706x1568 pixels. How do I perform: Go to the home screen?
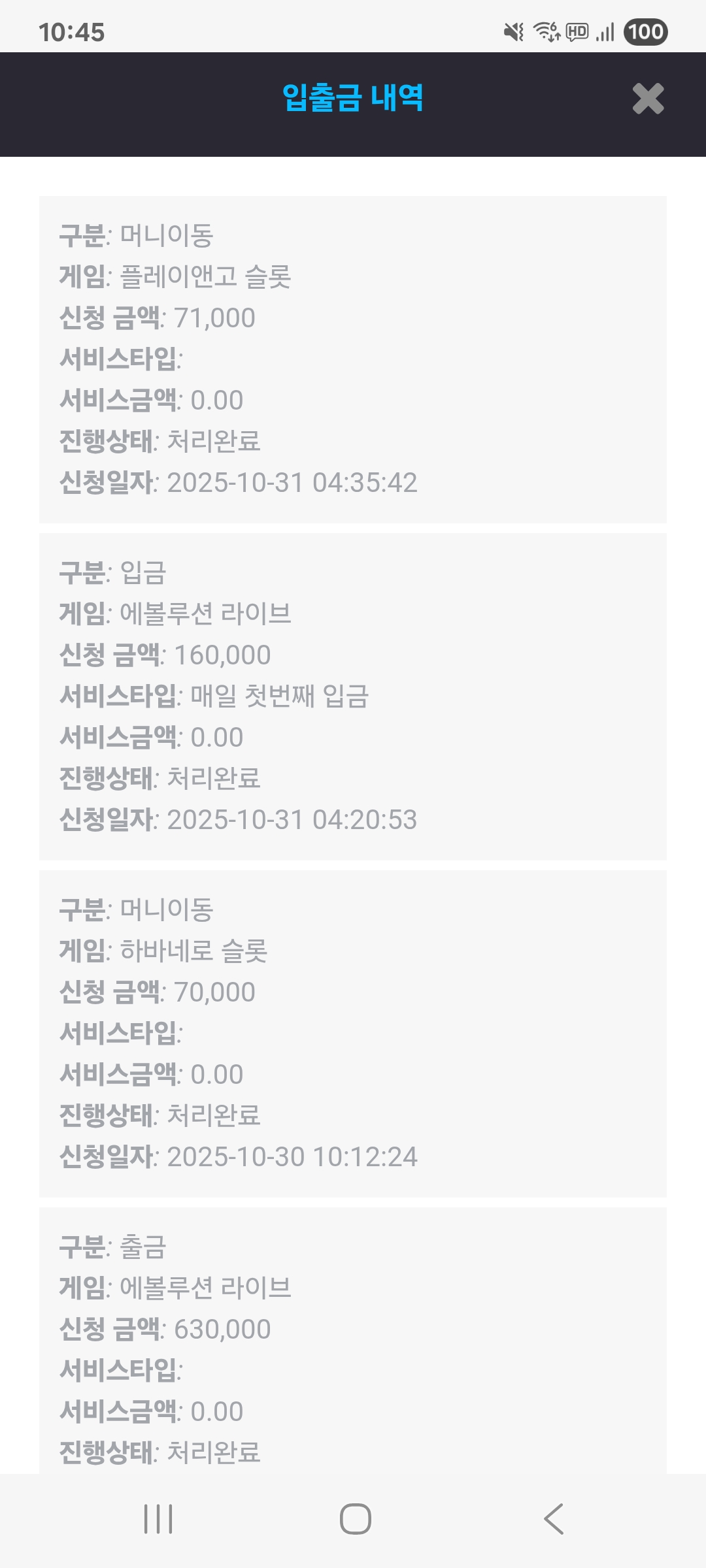pos(355,1518)
